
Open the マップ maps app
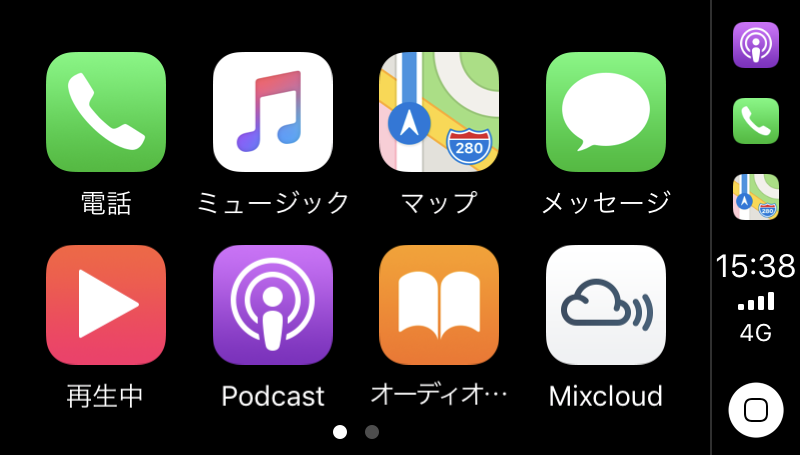[439, 112]
